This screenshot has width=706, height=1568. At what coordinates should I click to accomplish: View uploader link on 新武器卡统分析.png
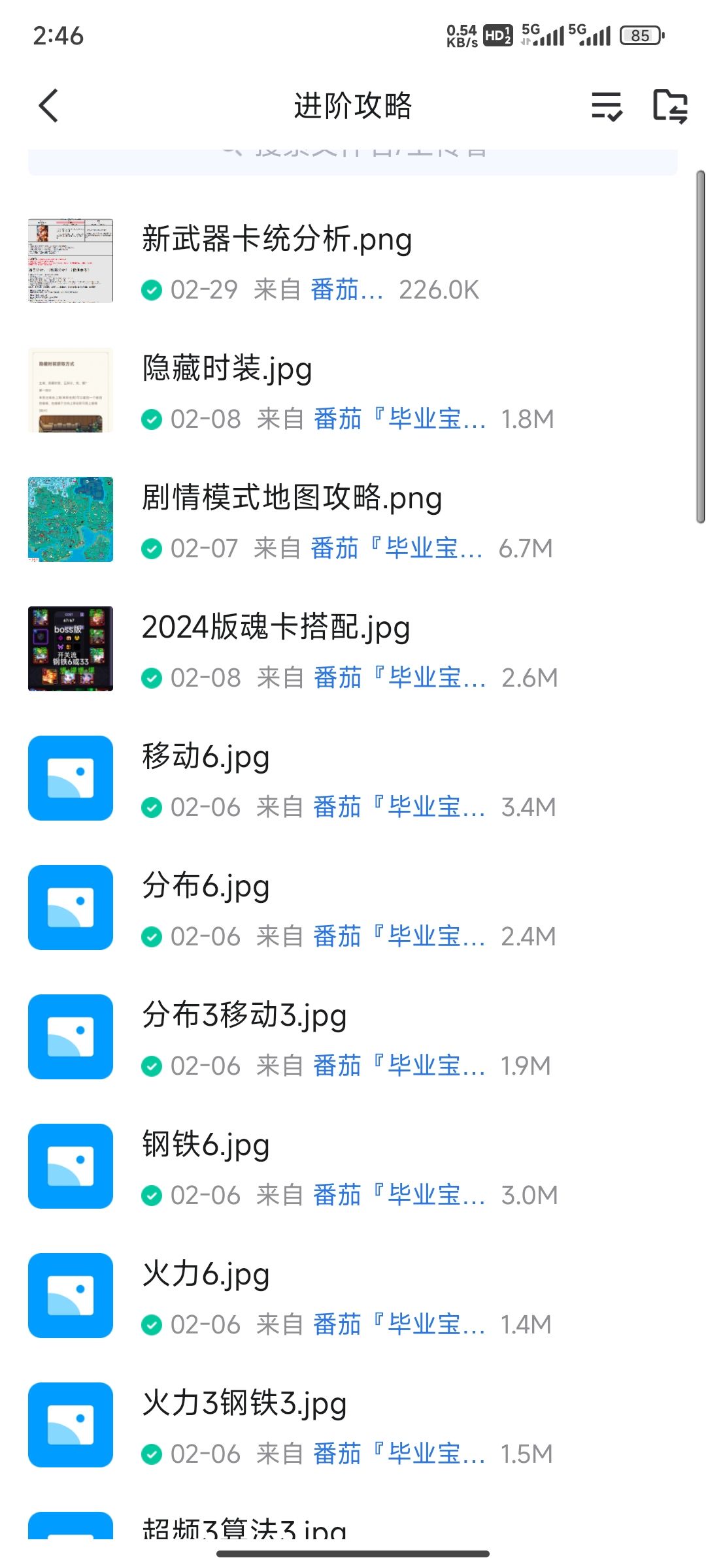click(346, 289)
